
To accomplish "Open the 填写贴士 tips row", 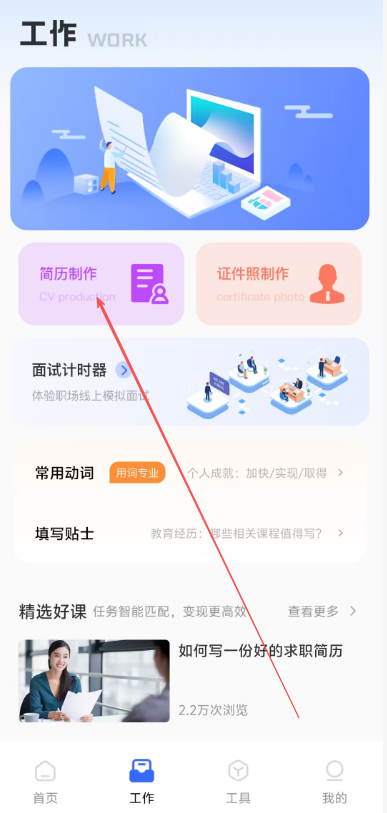I will (x=190, y=534).
